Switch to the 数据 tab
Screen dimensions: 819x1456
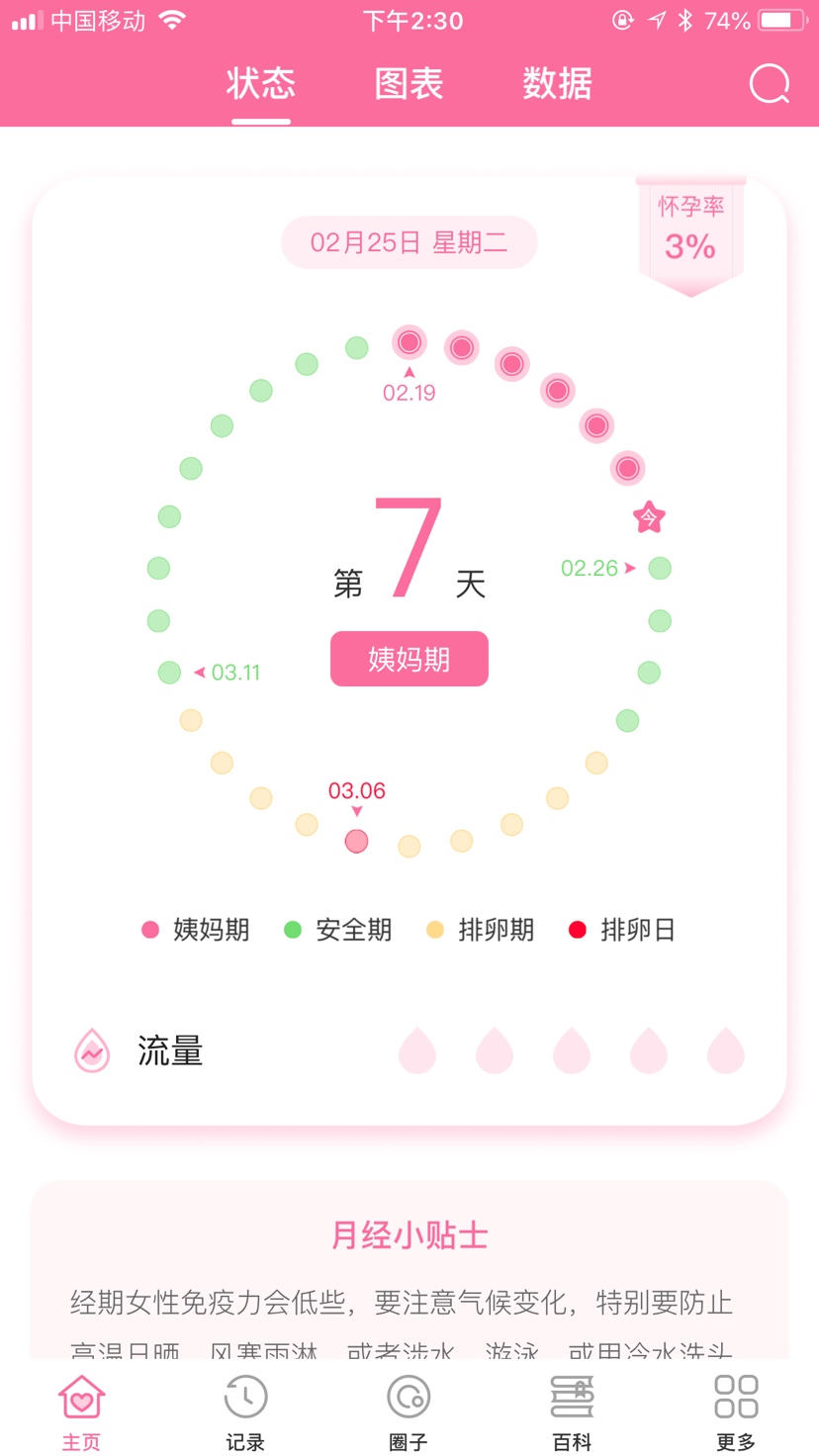557,84
